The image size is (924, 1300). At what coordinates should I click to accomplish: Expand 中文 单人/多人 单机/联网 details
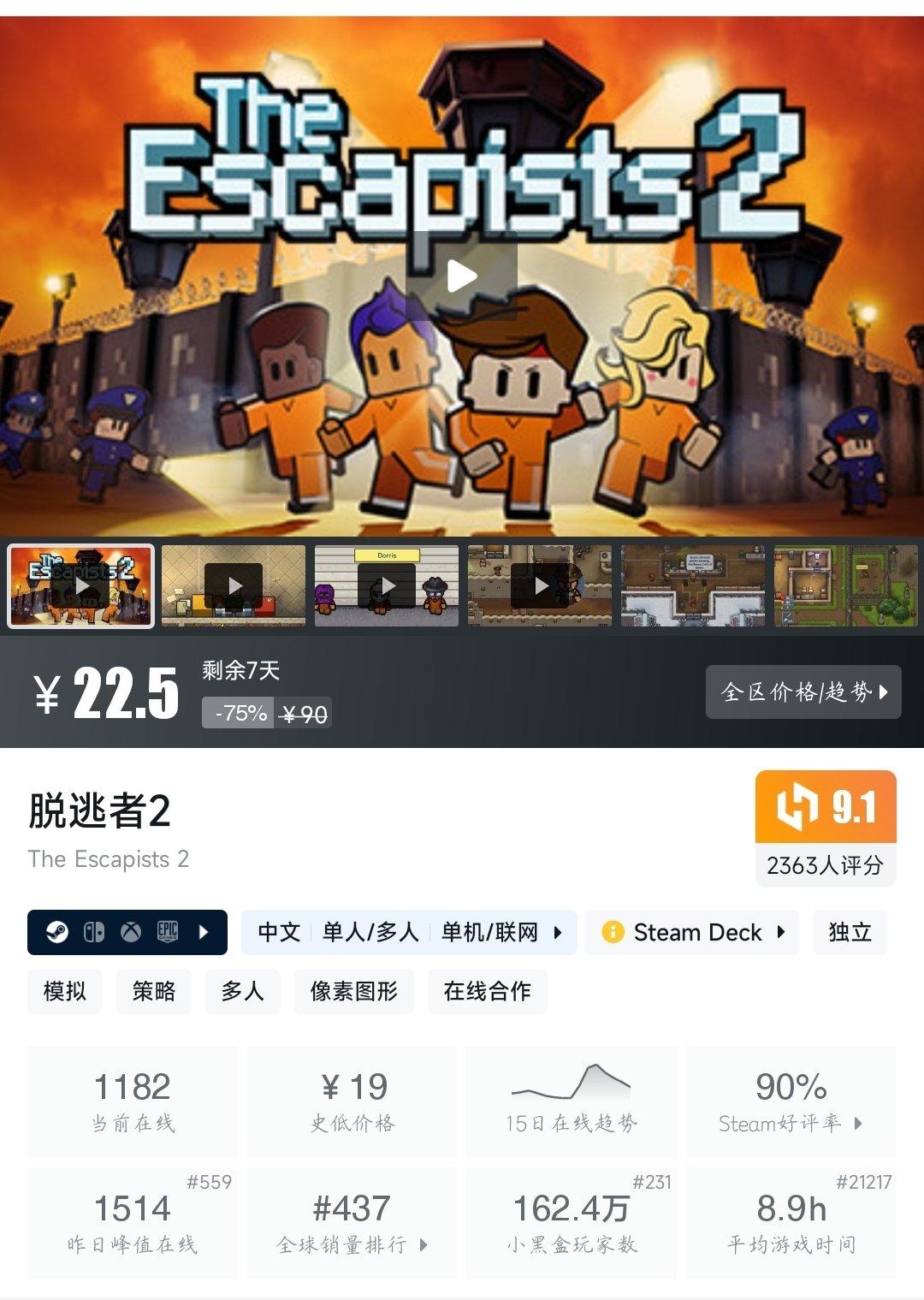coord(409,932)
